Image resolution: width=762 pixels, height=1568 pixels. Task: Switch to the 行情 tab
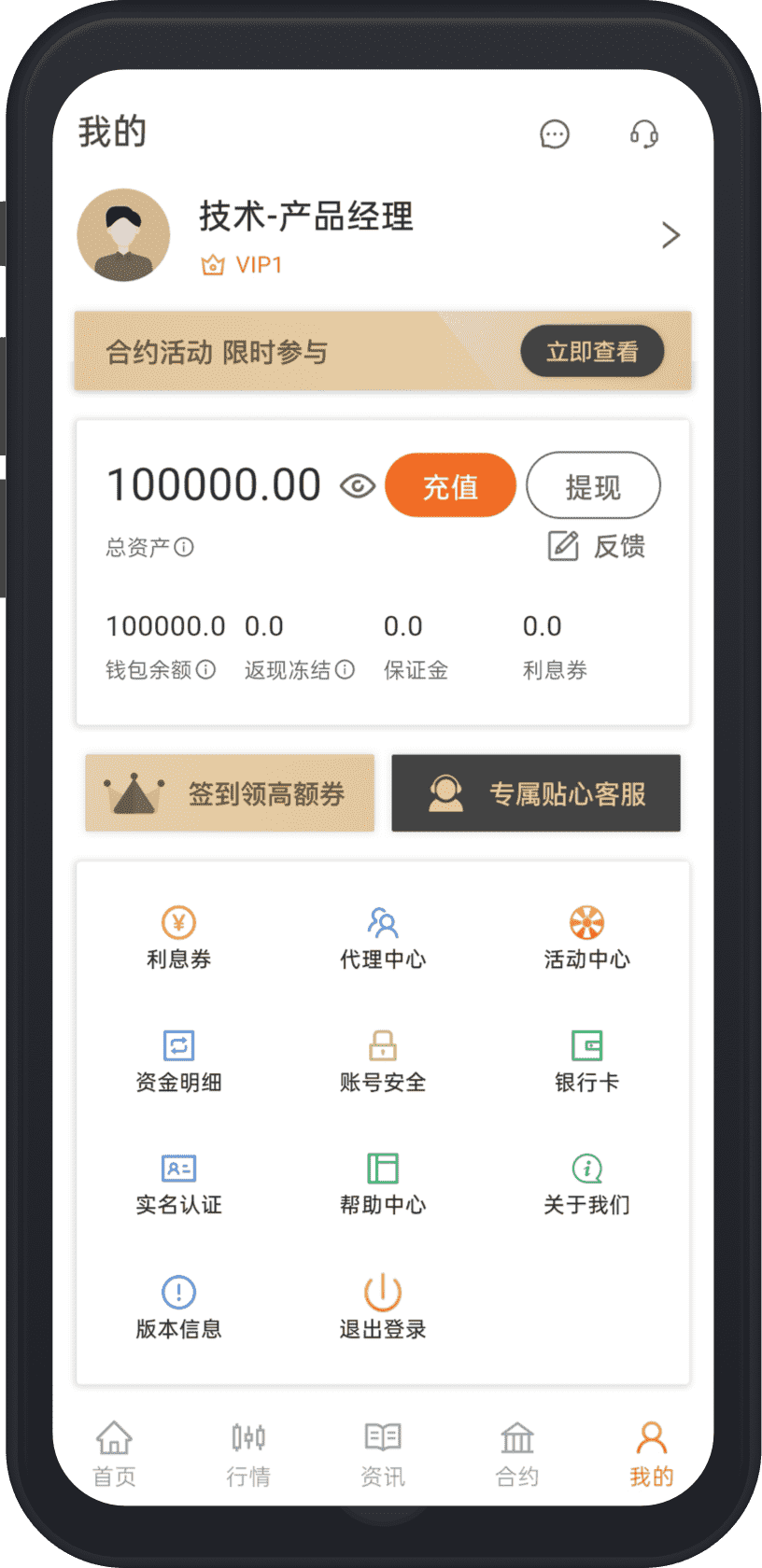coord(248,1453)
